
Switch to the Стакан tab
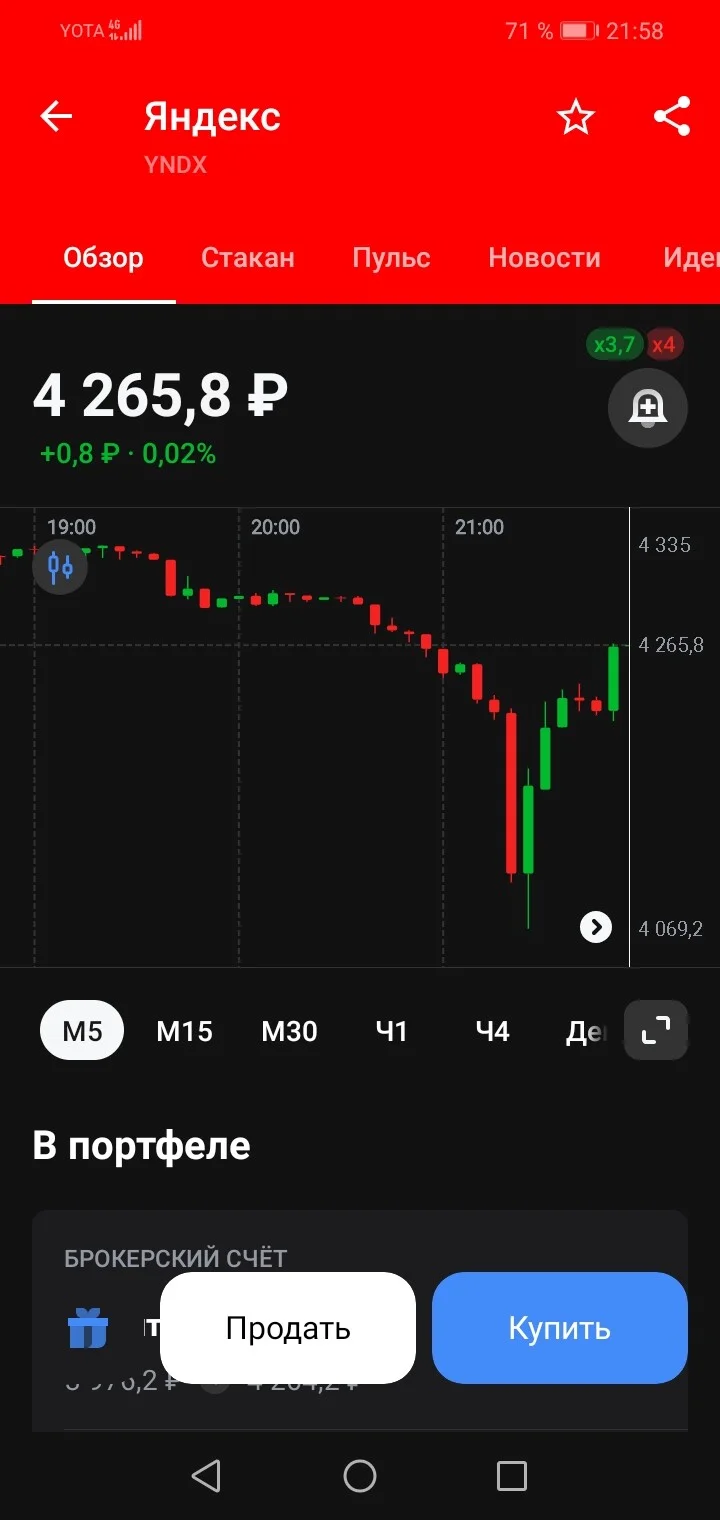[x=248, y=258]
